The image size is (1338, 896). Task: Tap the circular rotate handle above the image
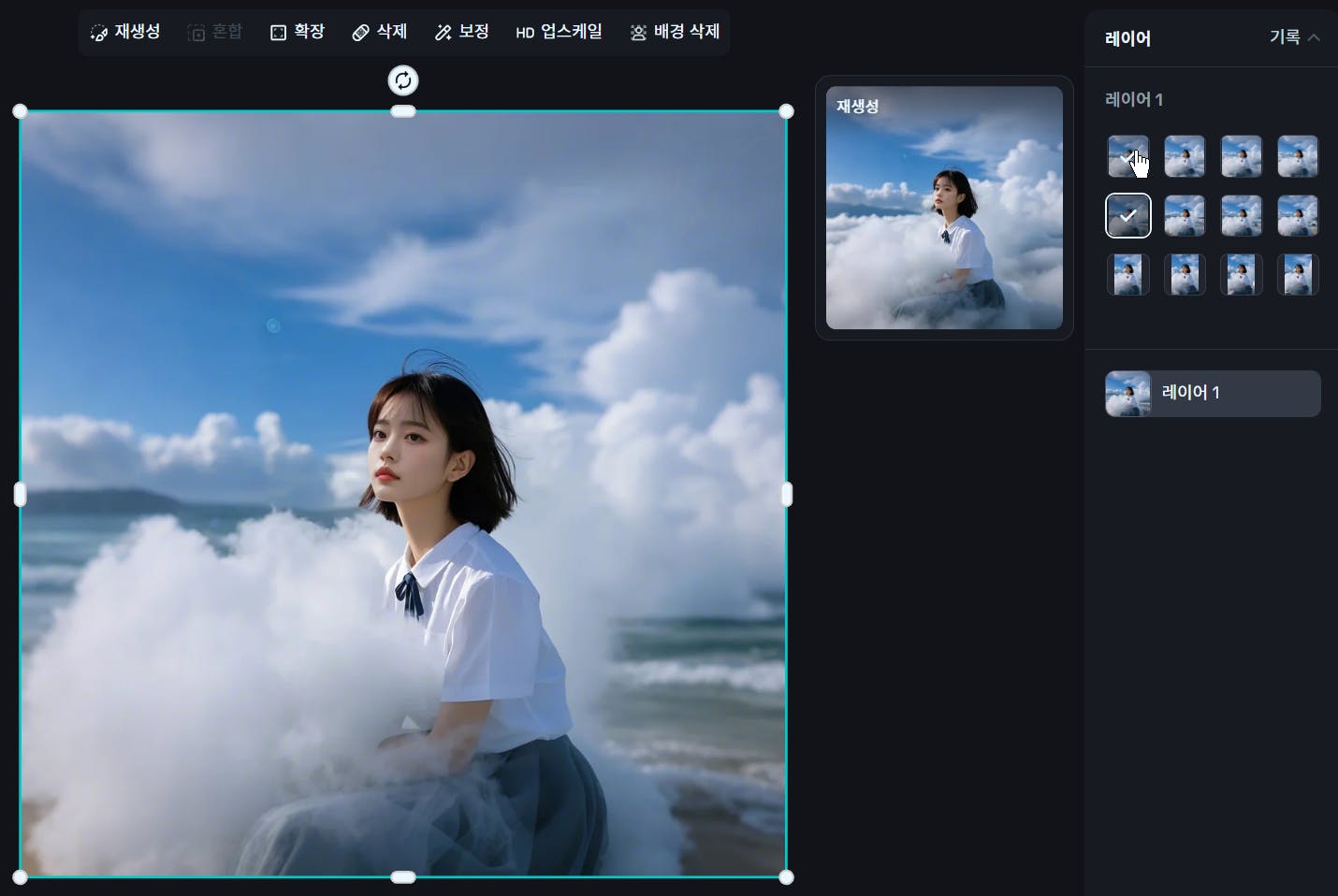[x=403, y=80]
